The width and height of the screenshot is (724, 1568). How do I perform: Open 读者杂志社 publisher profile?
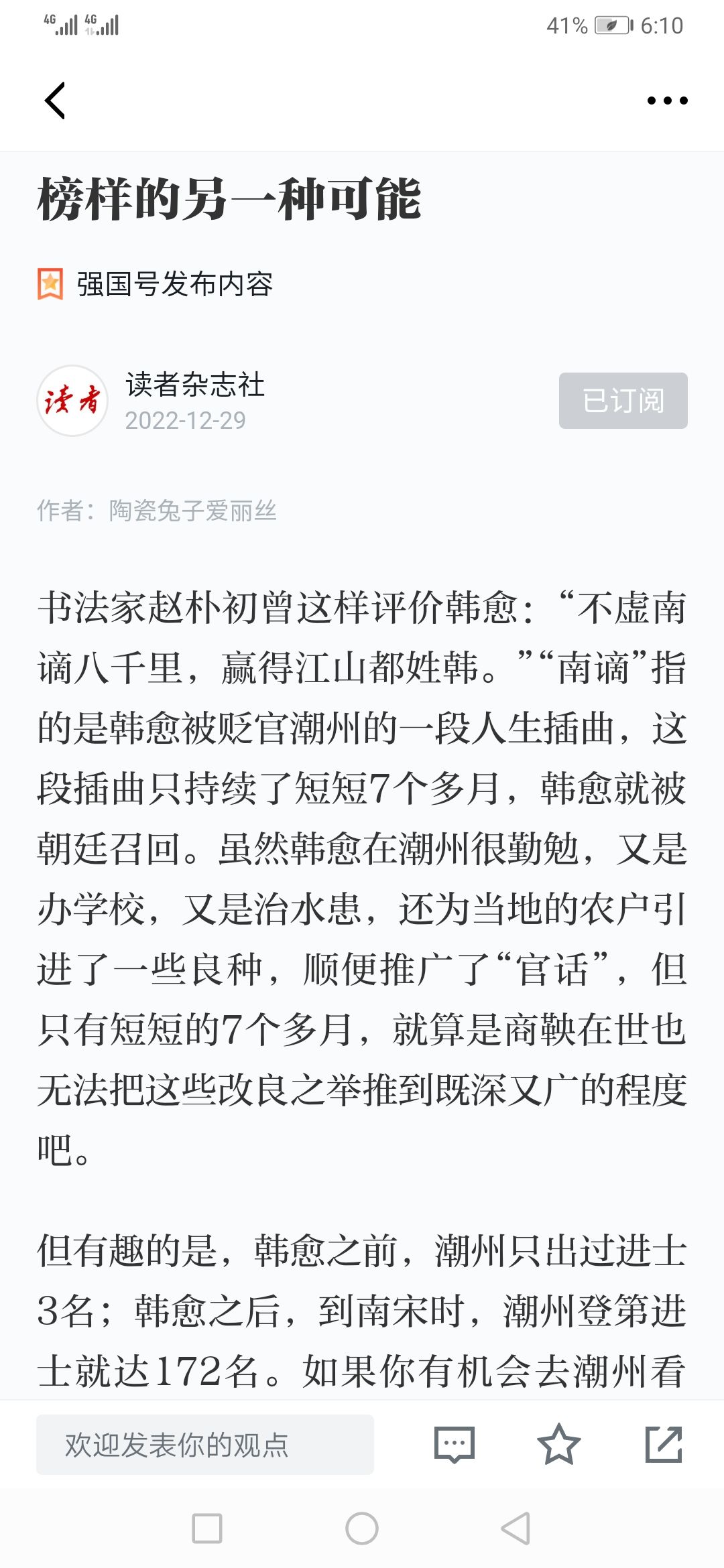(x=194, y=385)
